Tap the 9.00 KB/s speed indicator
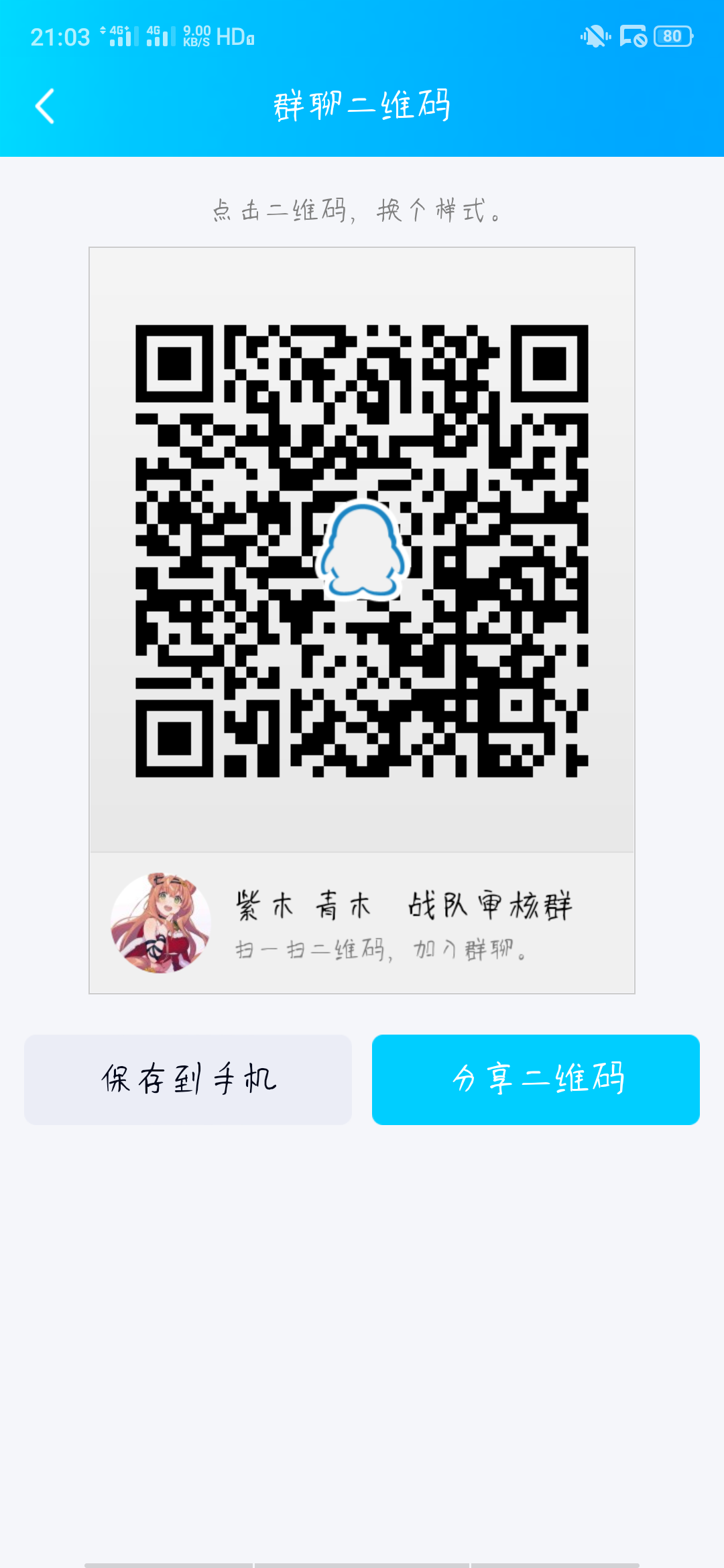The width and height of the screenshot is (724, 1568). coord(198,37)
